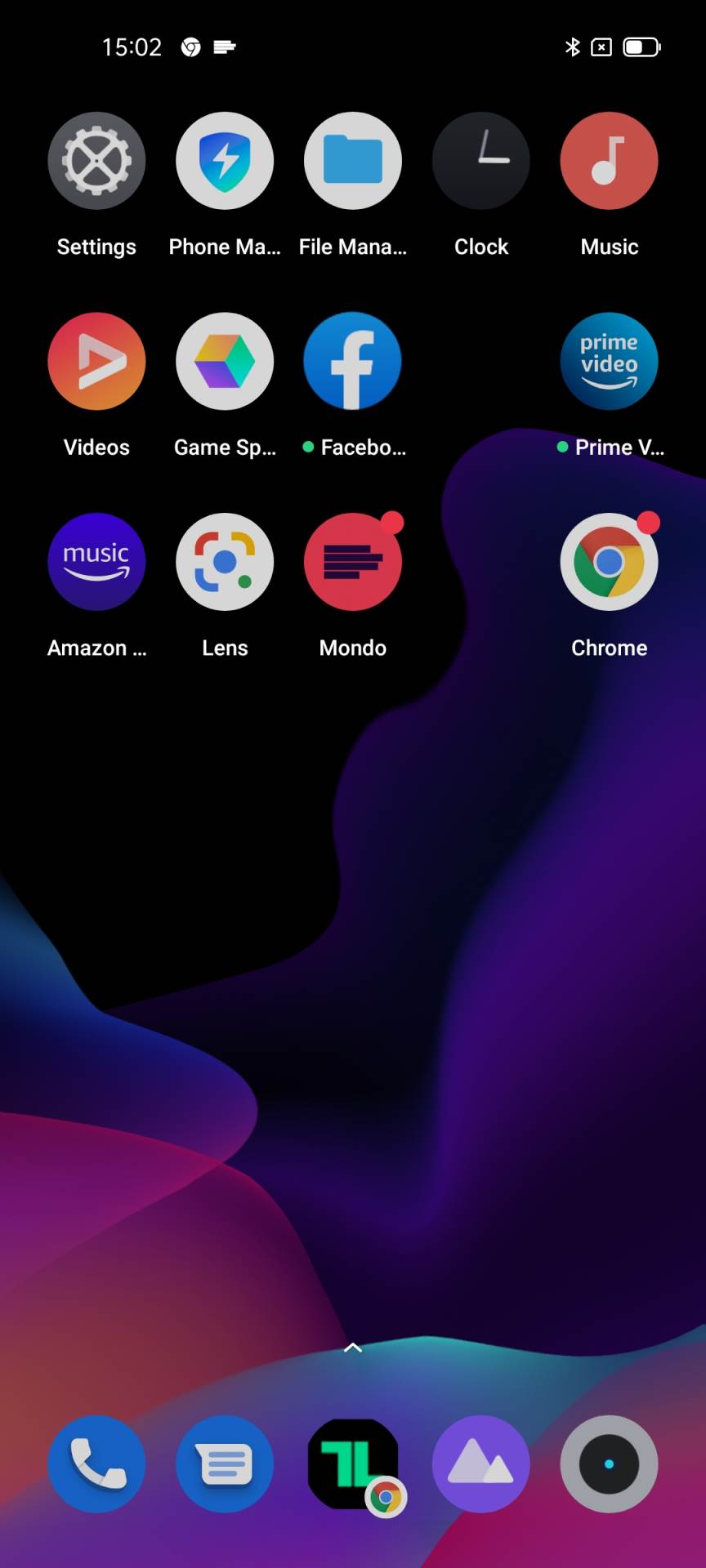The width and height of the screenshot is (706, 1568).
Task: Open Amazon Music
Action: 96,563
